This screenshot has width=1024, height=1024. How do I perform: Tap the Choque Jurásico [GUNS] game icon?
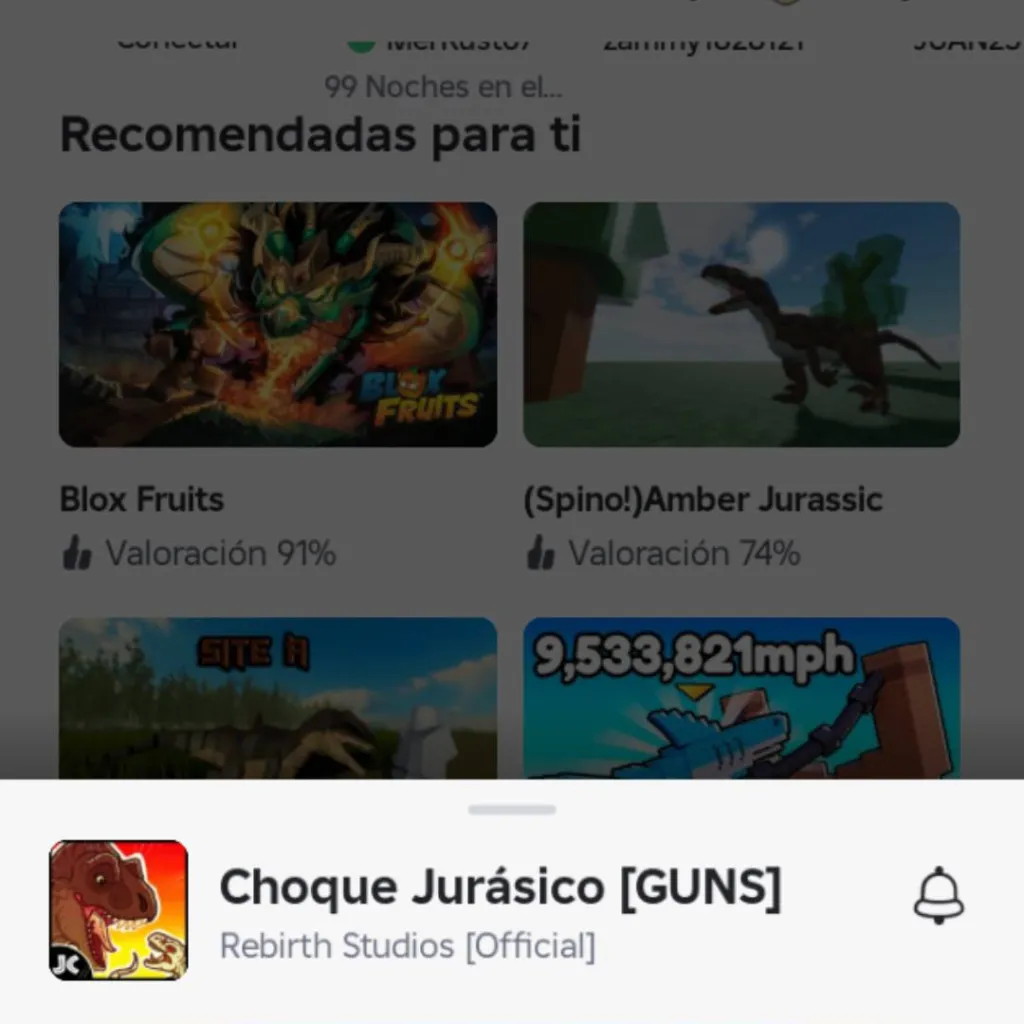click(x=119, y=909)
